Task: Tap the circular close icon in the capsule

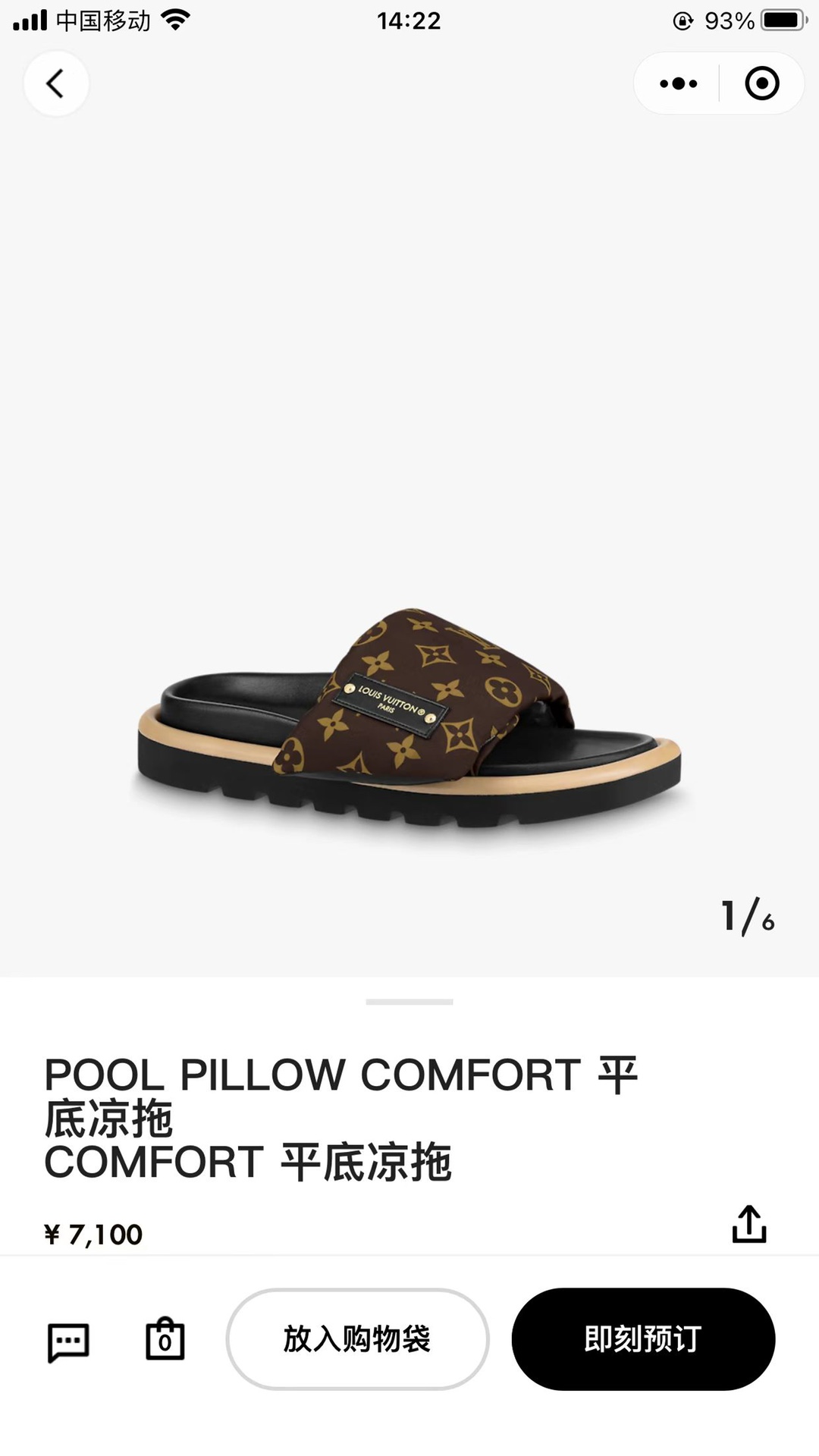Action: click(x=761, y=83)
